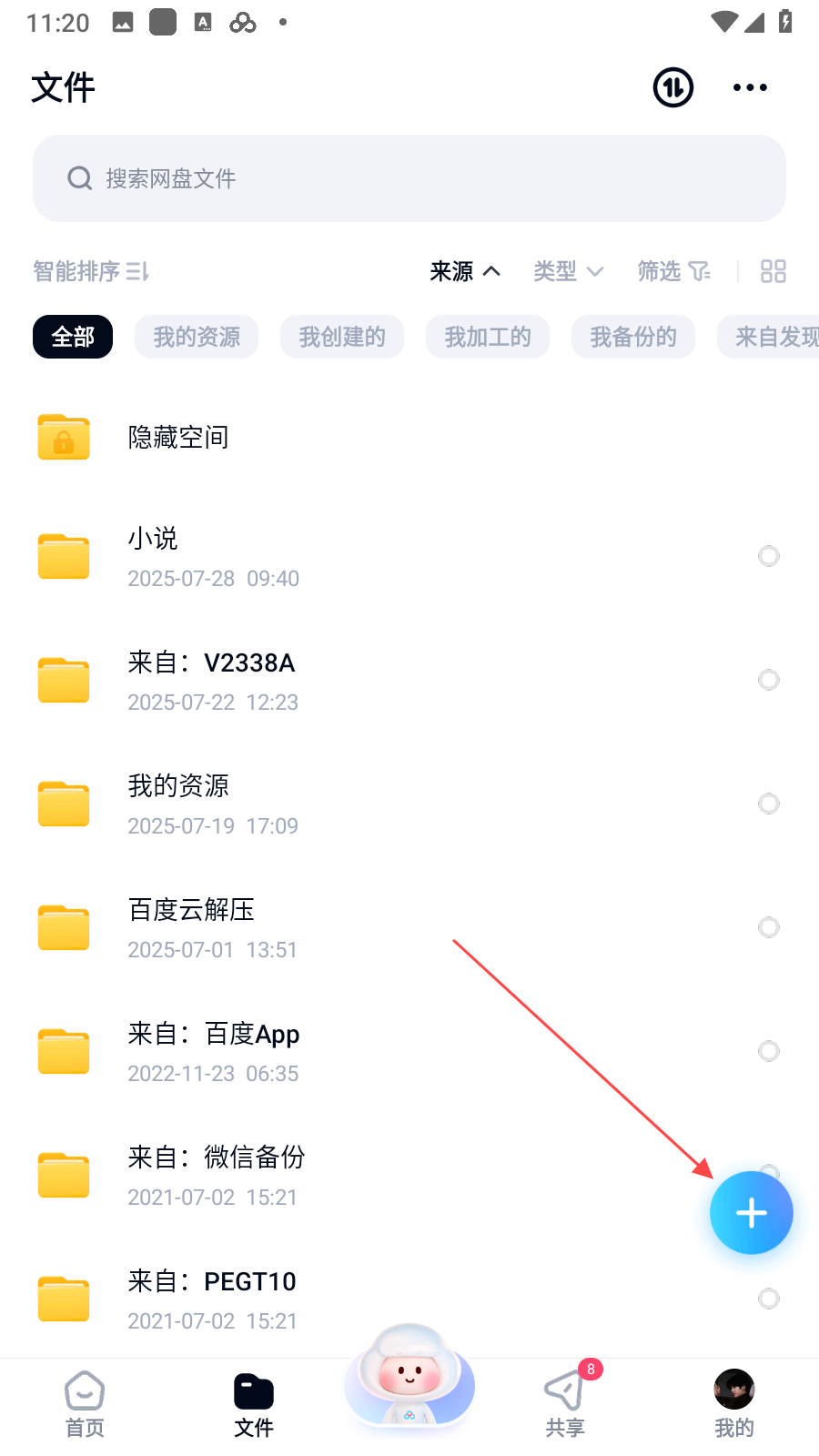
Task: Open the 筛选 filter options
Action: 673,271
